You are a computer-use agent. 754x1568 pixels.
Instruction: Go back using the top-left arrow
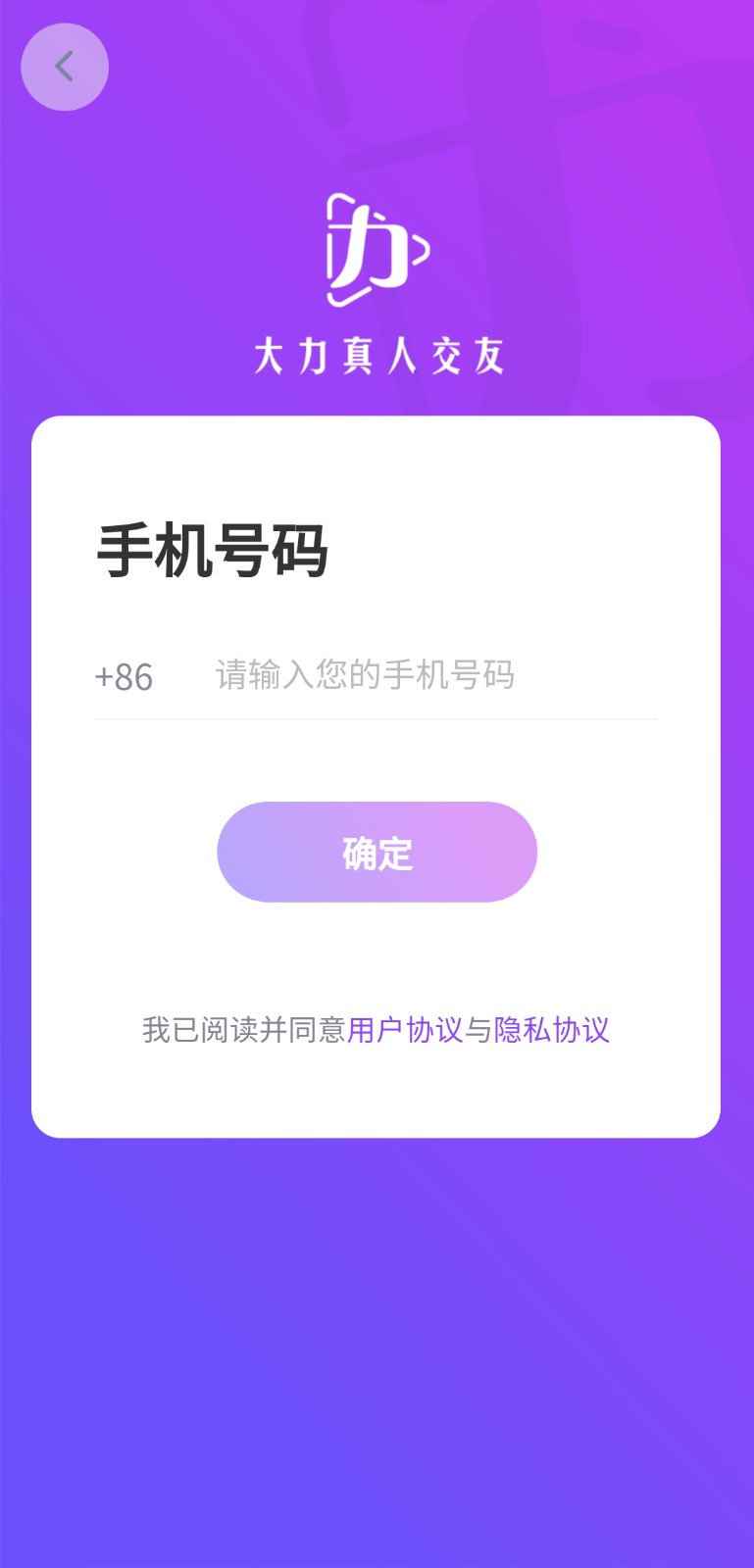[65, 67]
